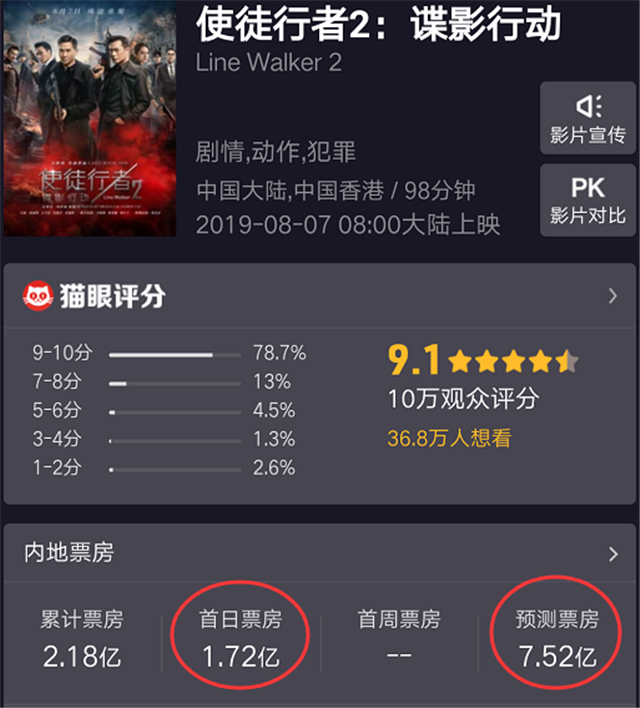Expand the 猫眼评分 rating details chevron

point(612,296)
